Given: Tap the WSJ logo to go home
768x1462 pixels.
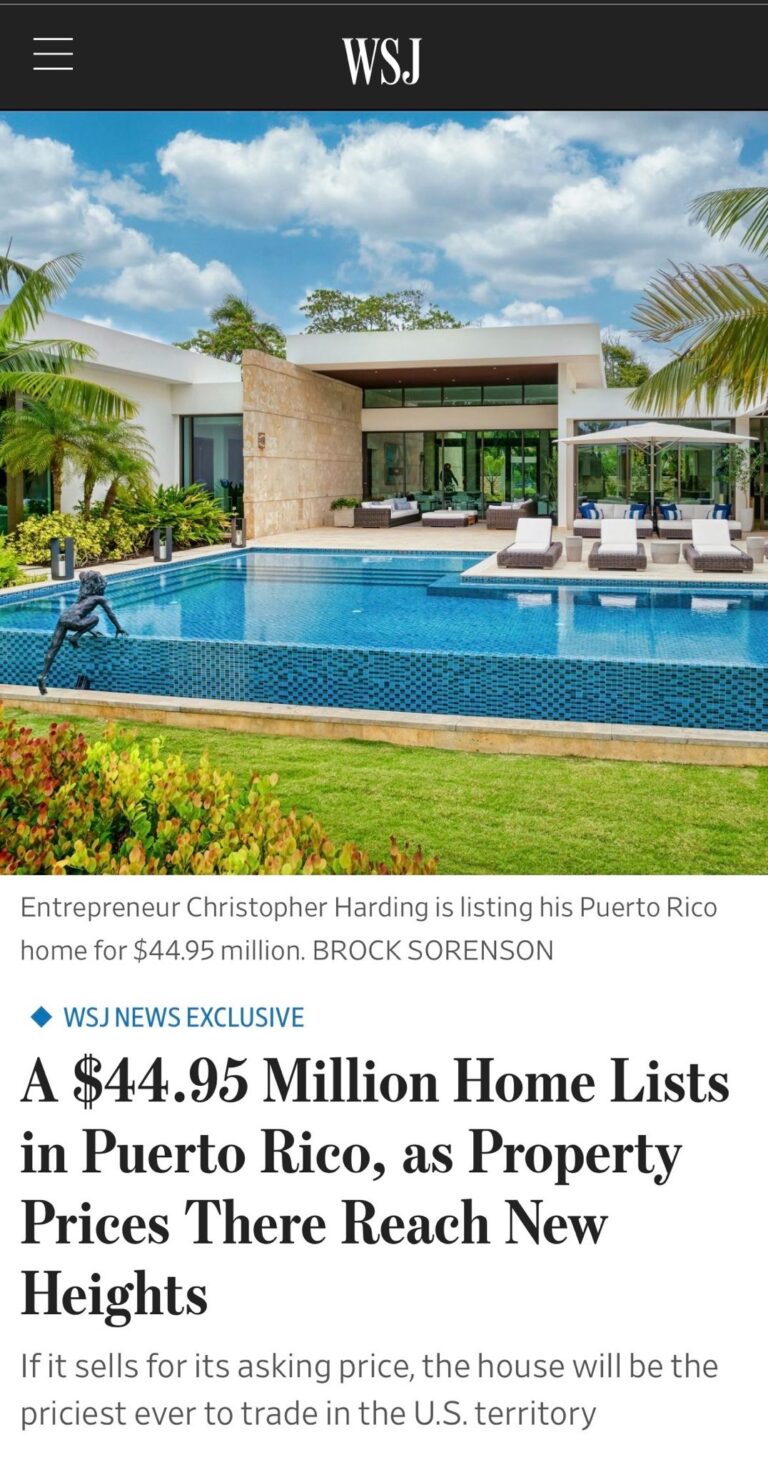Looking at the screenshot, I should point(381,60).
